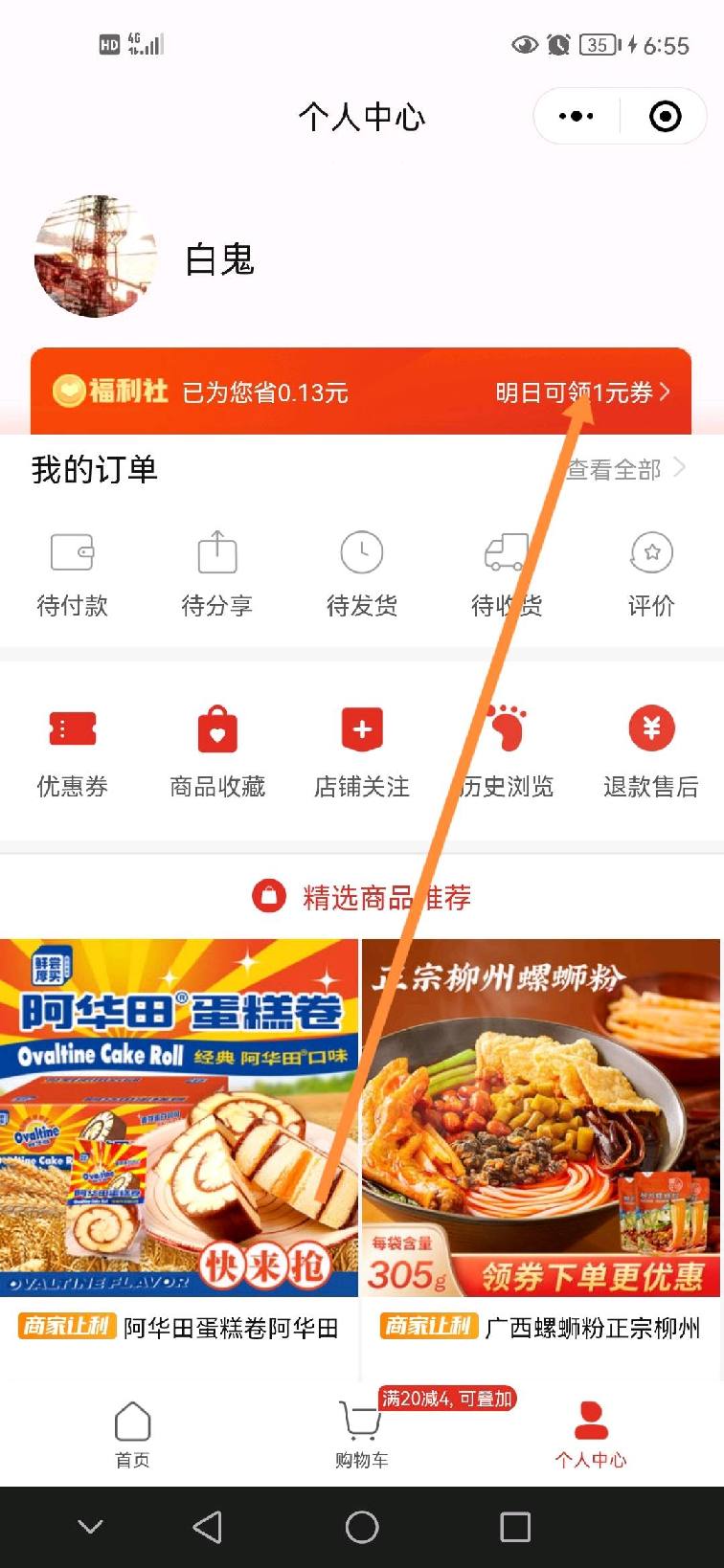Open my 优惠券 coupons
Screen dimensions: 724x1568
pyautogui.click(x=72, y=751)
